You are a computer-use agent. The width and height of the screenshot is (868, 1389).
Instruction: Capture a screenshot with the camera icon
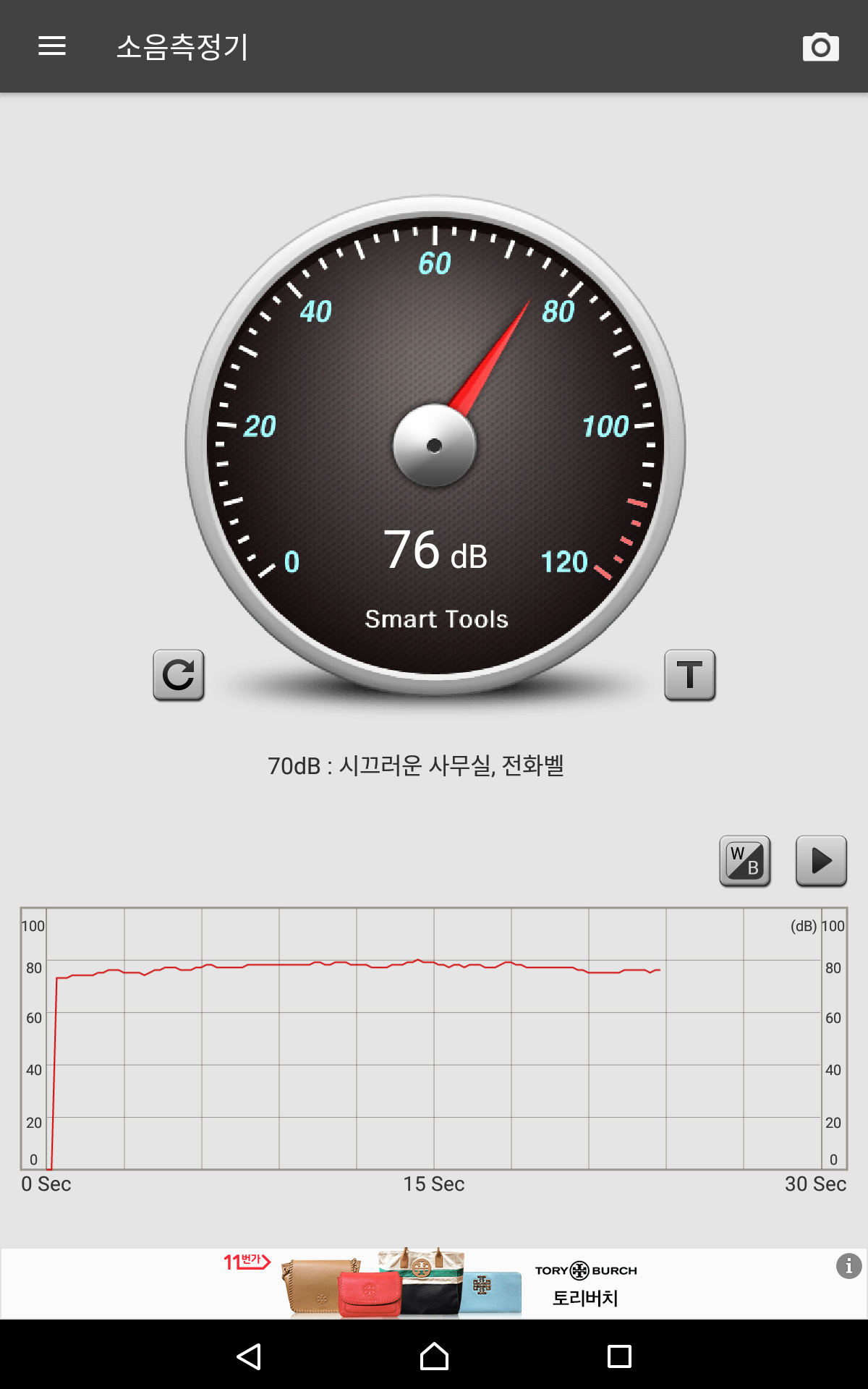tap(820, 47)
